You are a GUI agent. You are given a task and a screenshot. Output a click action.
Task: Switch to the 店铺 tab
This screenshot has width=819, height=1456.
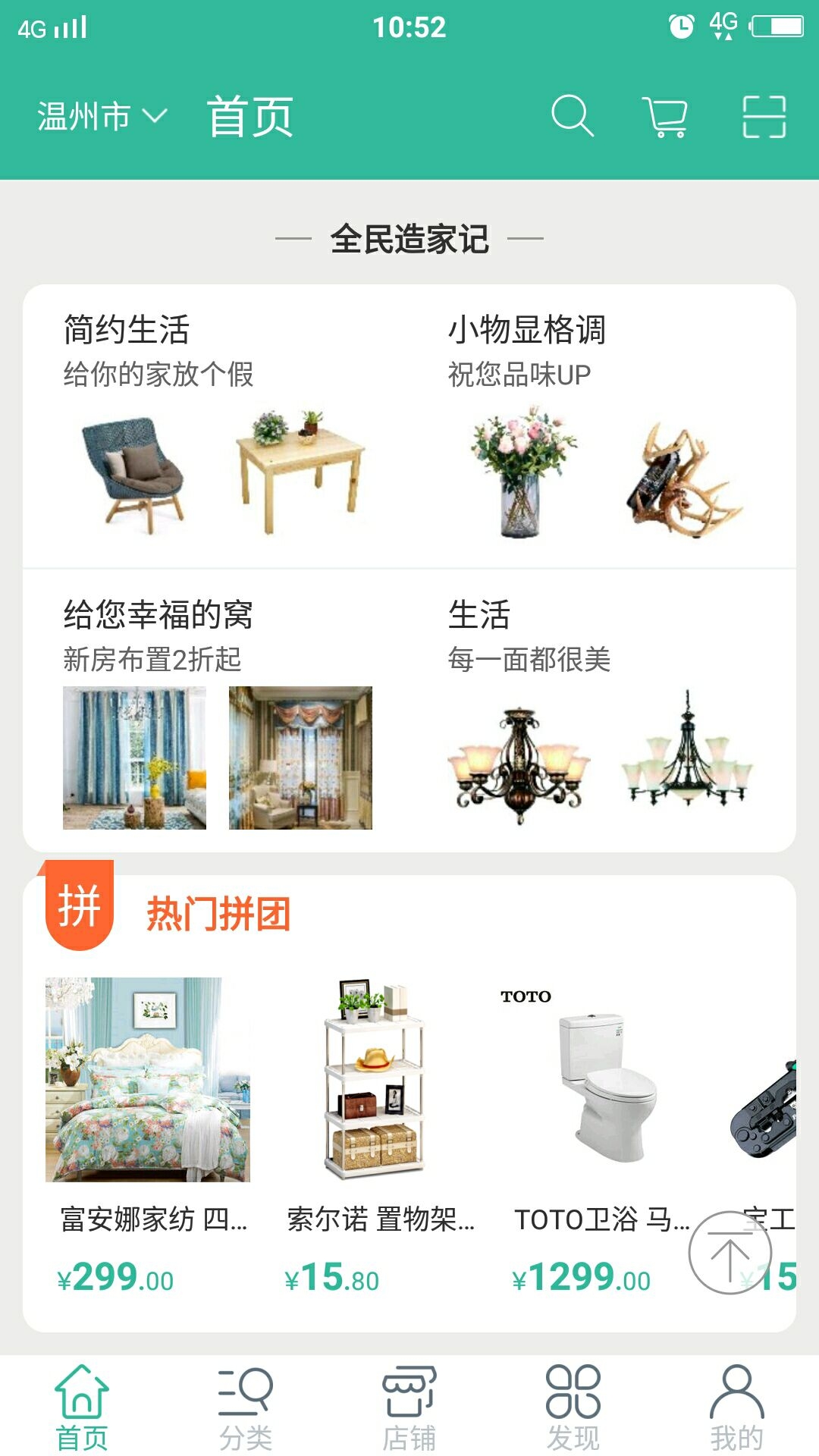[x=409, y=1407]
